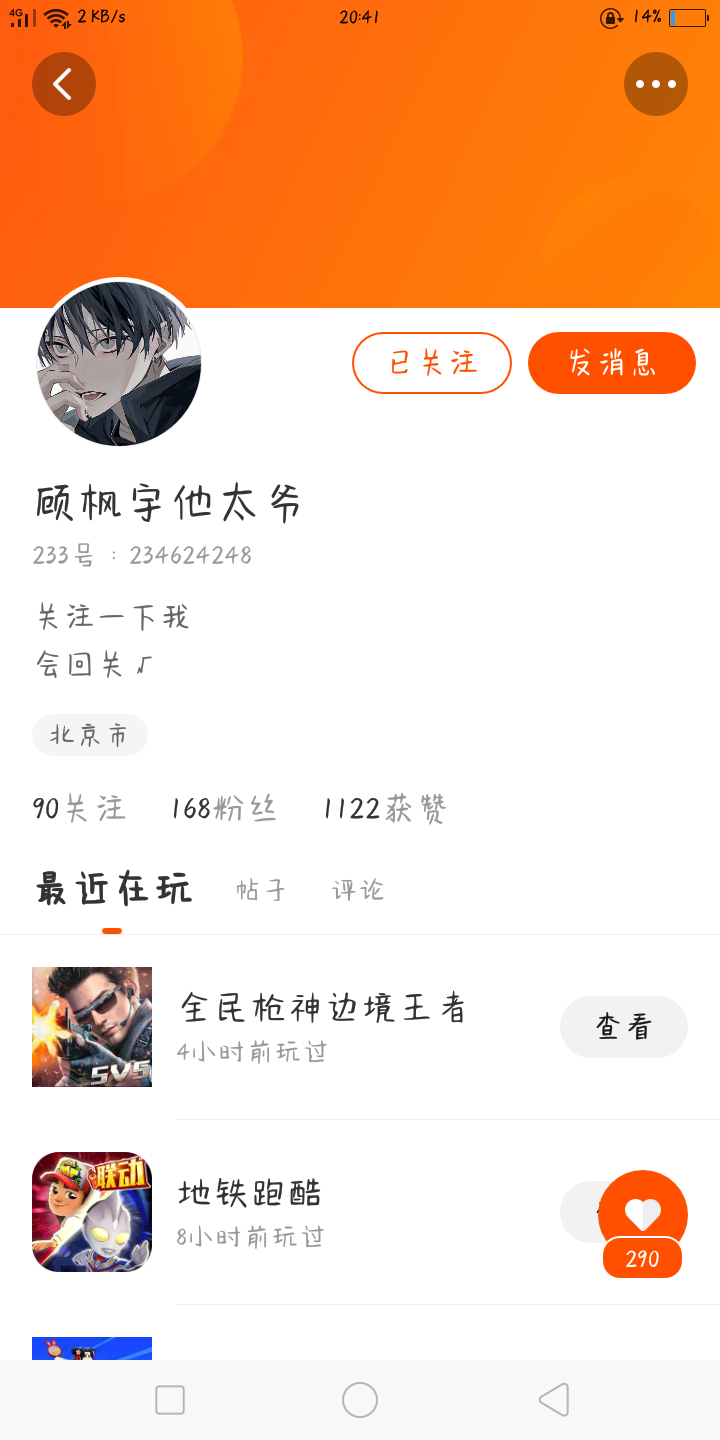Open the three-dot overflow menu
The image size is (720, 1440).
point(656,84)
